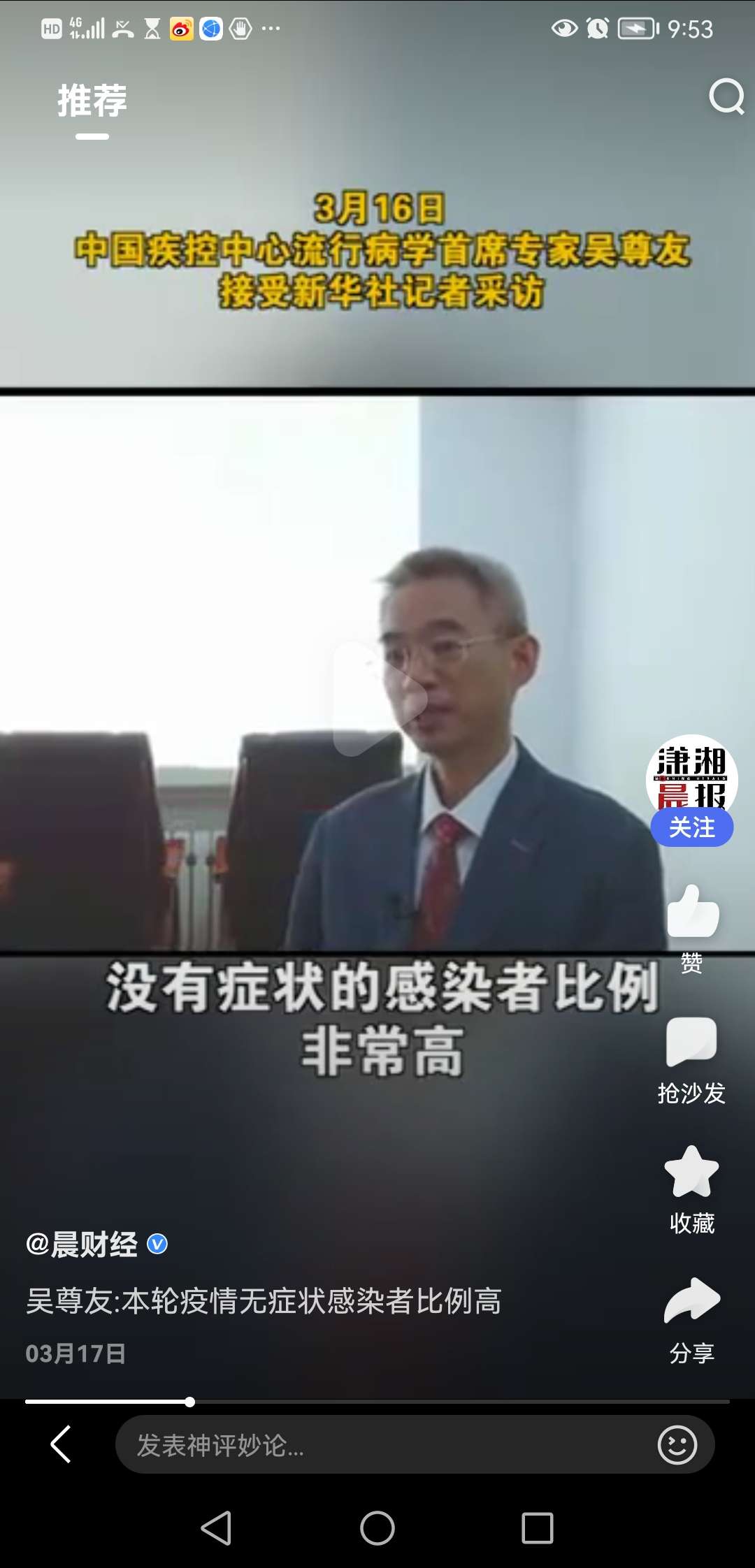Go back using the bottom arrow
The width and height of the screenshot is (755, 1568).
pyautogui.click(x=62, y=1444)
